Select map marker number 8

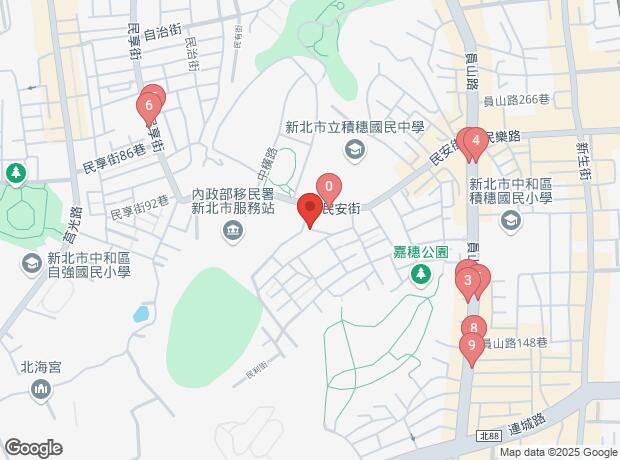474,328
